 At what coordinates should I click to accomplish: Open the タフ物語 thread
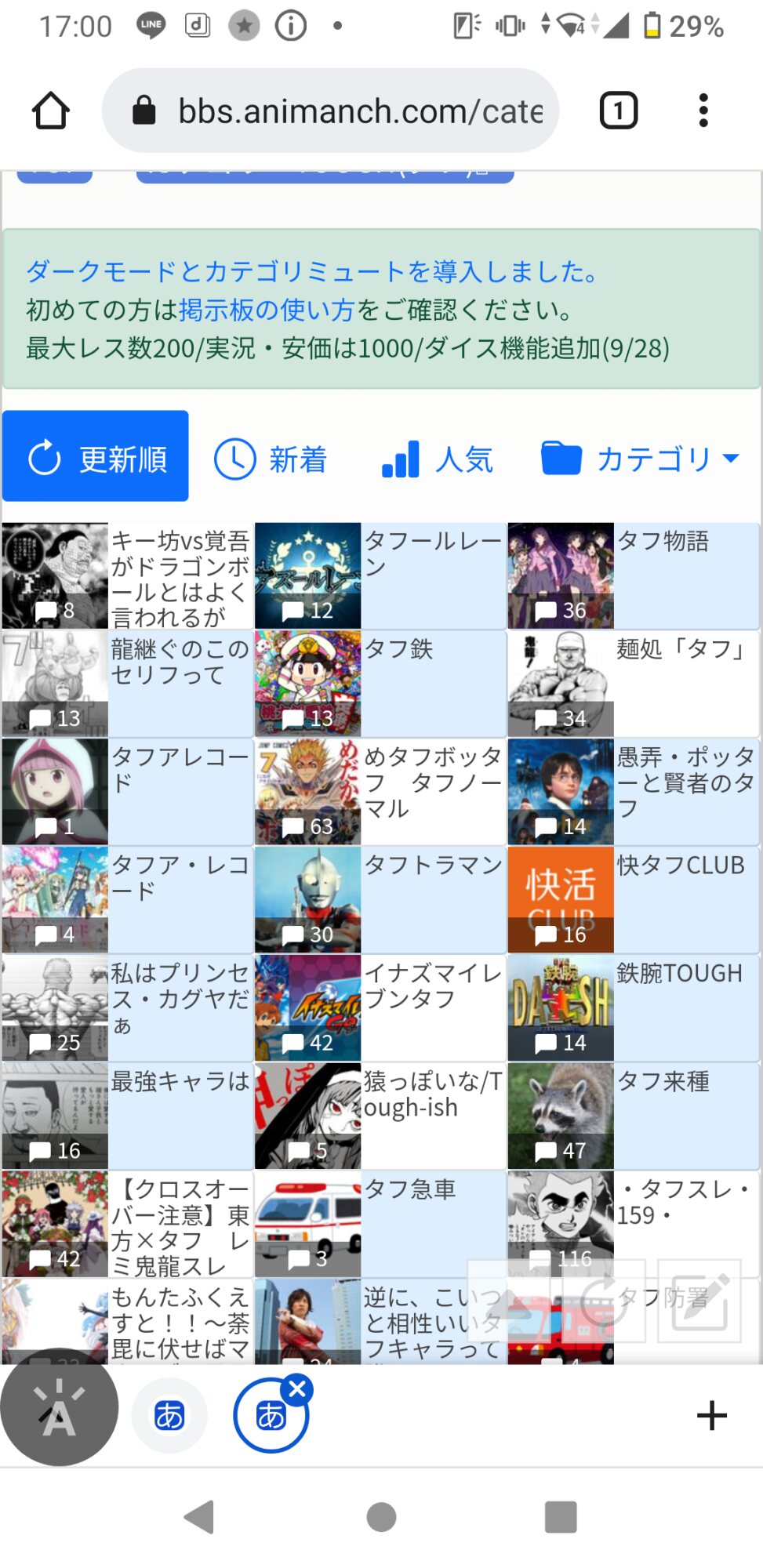point(663,542)
